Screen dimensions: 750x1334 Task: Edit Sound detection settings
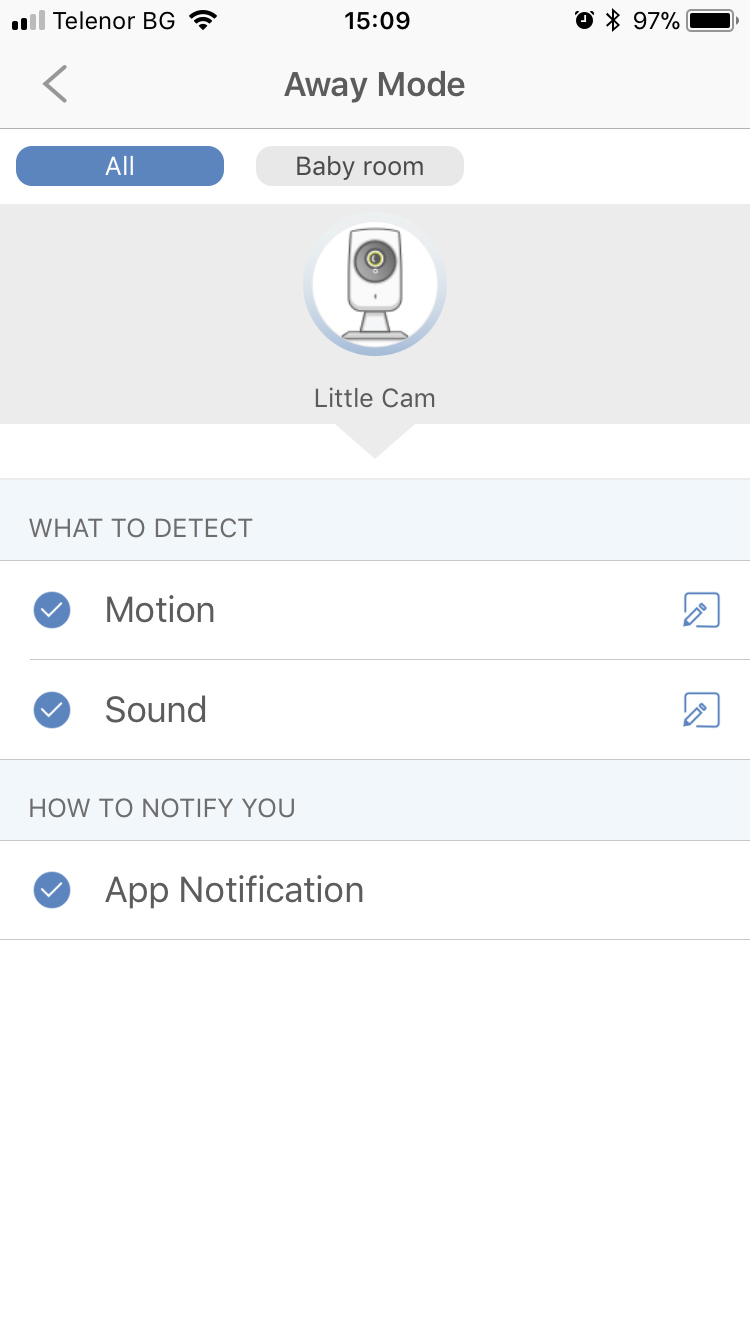[x=701, y=710]
